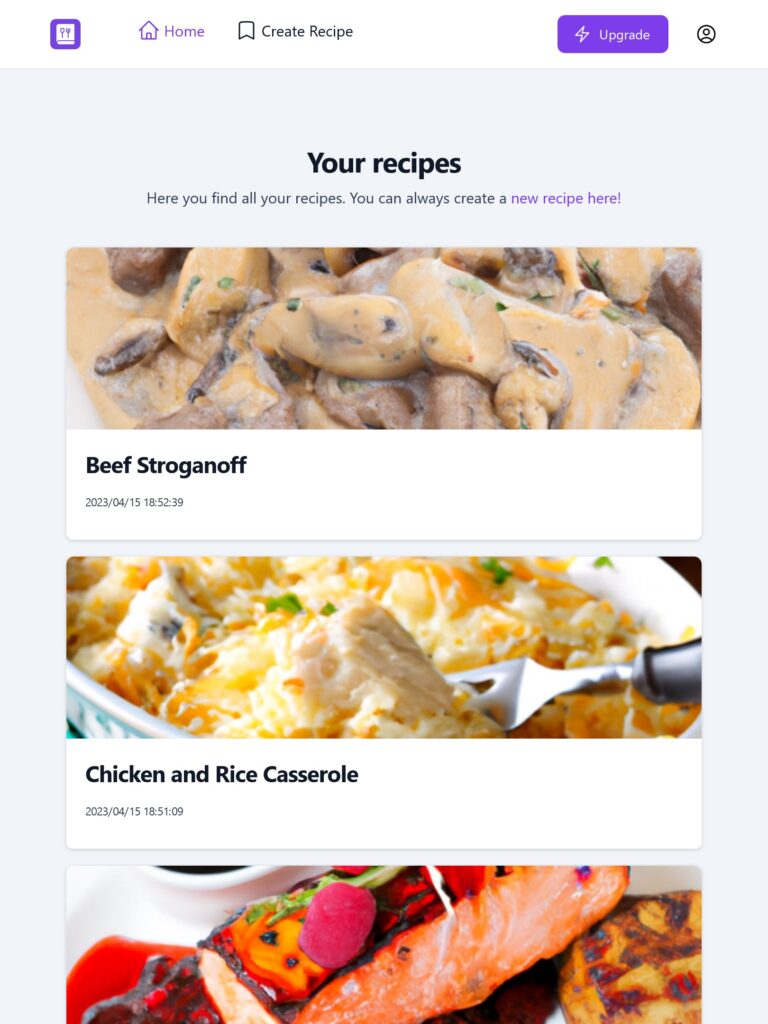Open the user profile icon
Screen dimensions: 768x1024
(706, 34)
